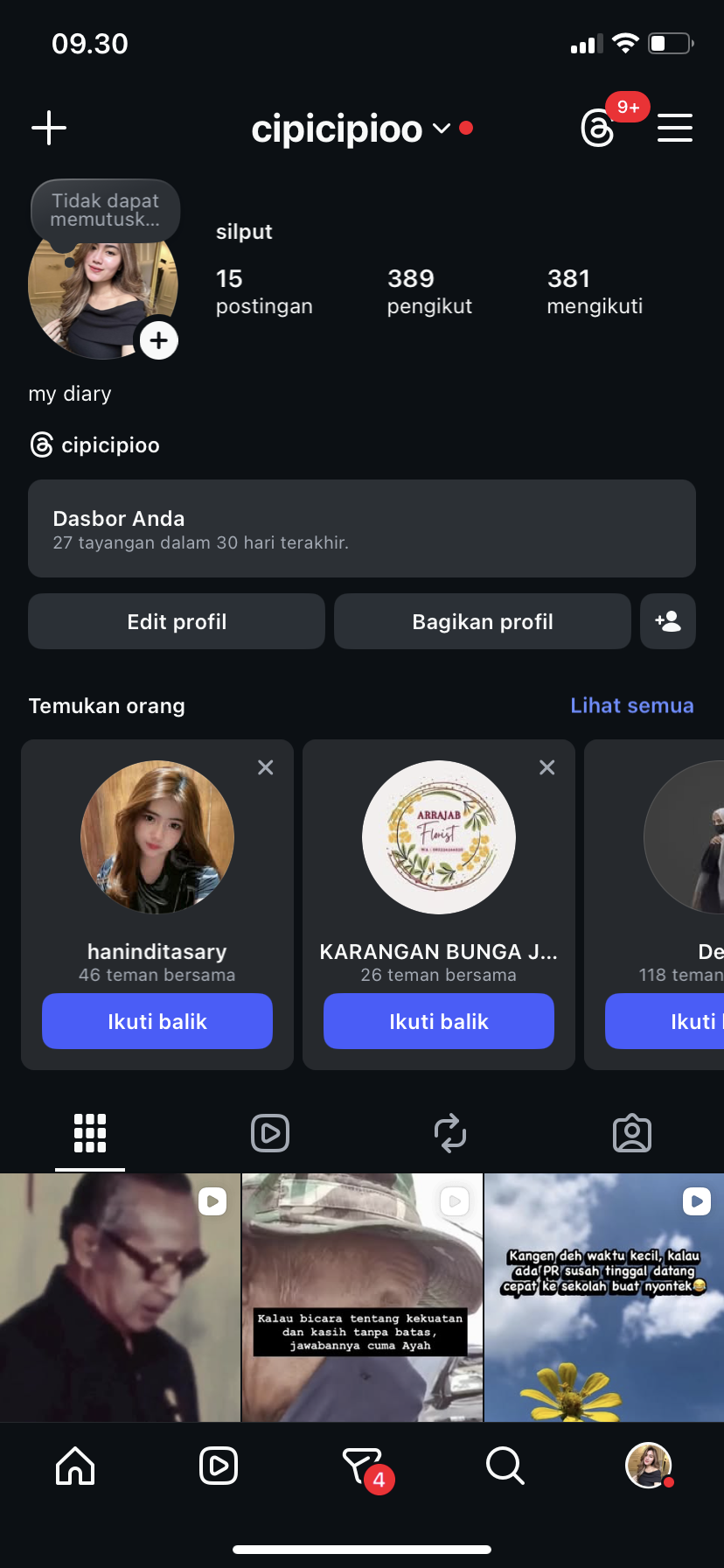Open the search tab
The width and height of the screenshot is (724, 1568).
[x=505, y=1466]
